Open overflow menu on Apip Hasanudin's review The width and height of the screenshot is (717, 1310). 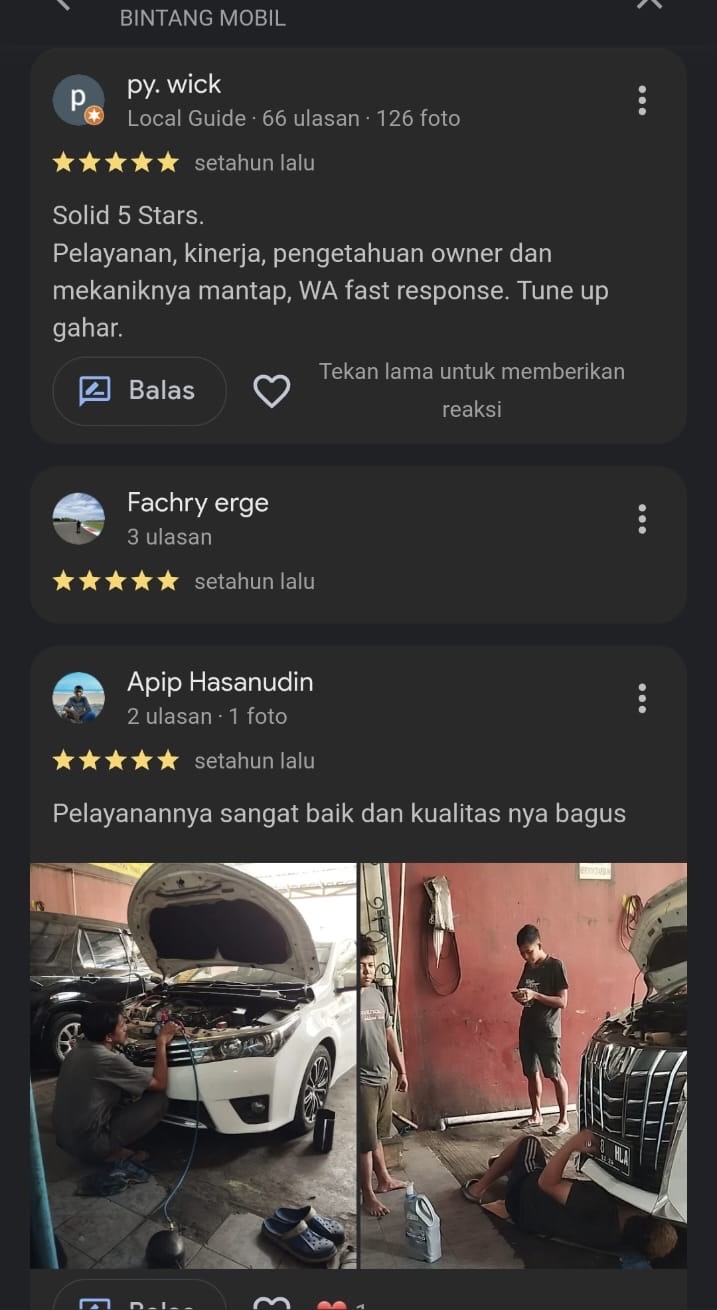pos(642,698)
